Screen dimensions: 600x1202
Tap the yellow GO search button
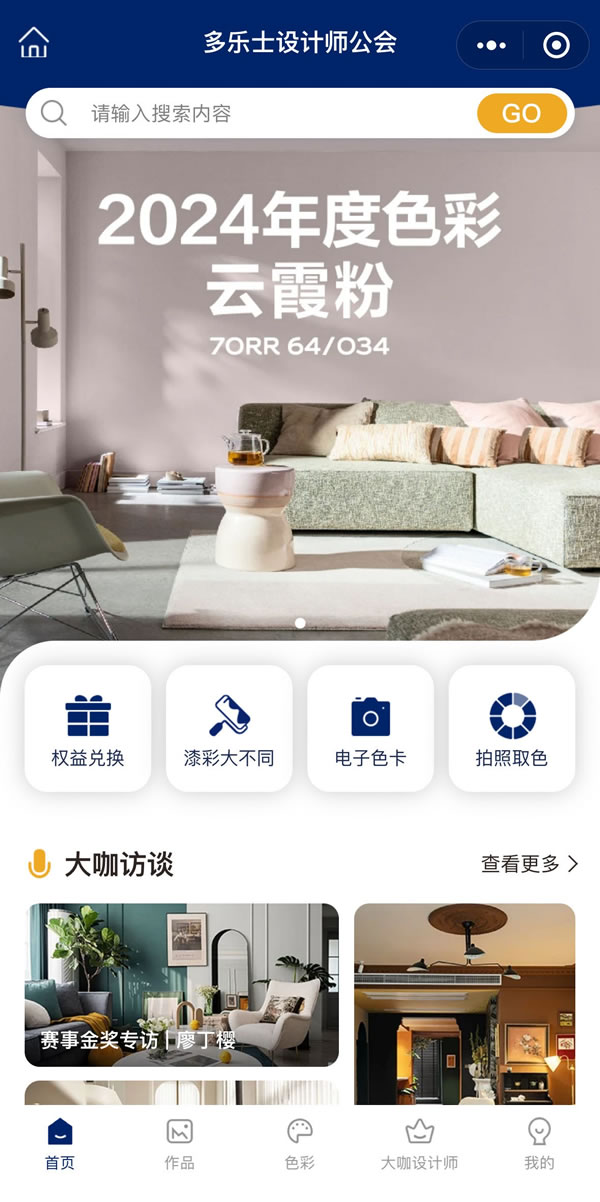pyautogui.click(x=521, y=114)
